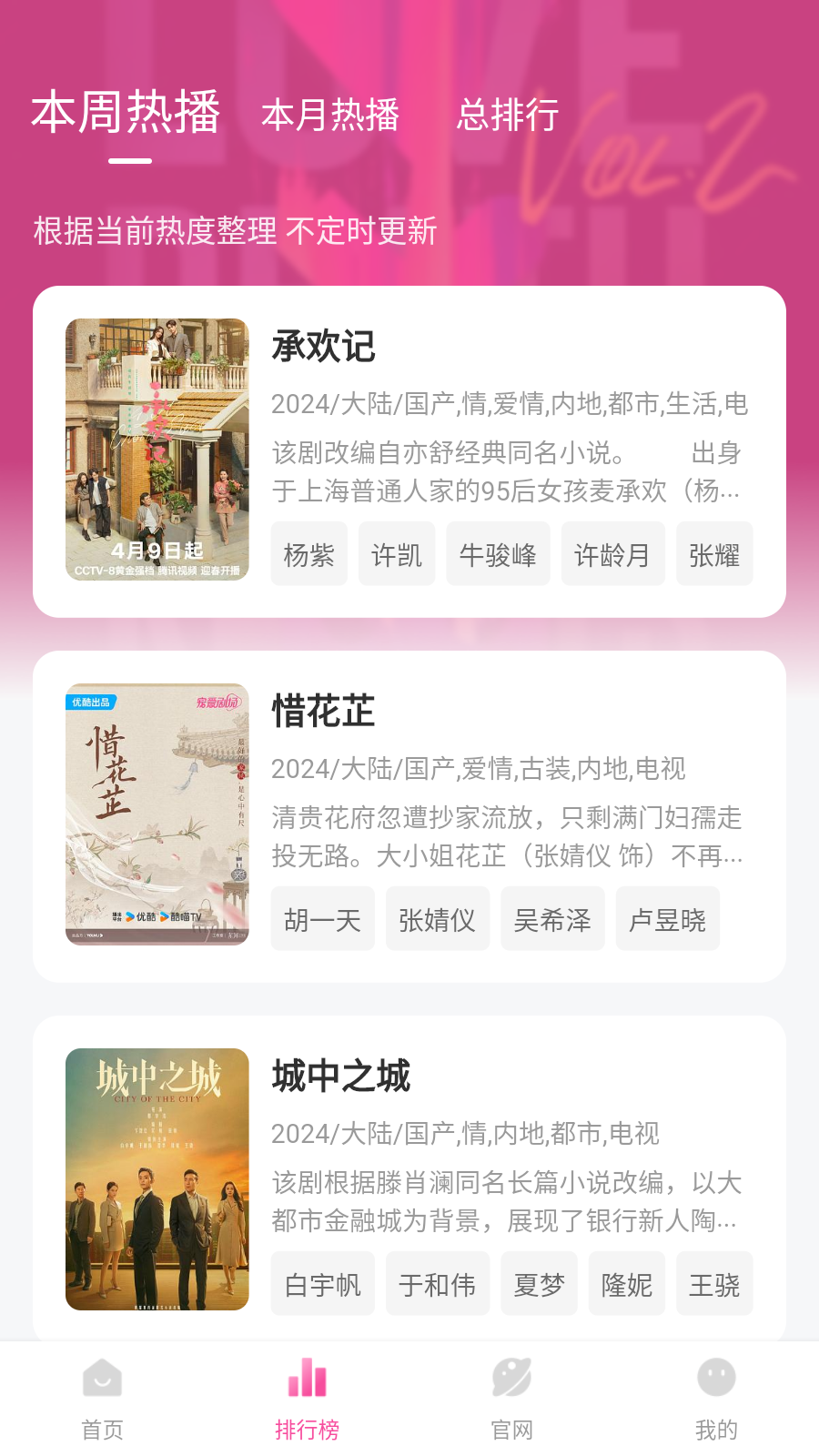Tap the 卢昱晓 actor chip
This screenshot has height=1456, width=819.
pos(667,919)
